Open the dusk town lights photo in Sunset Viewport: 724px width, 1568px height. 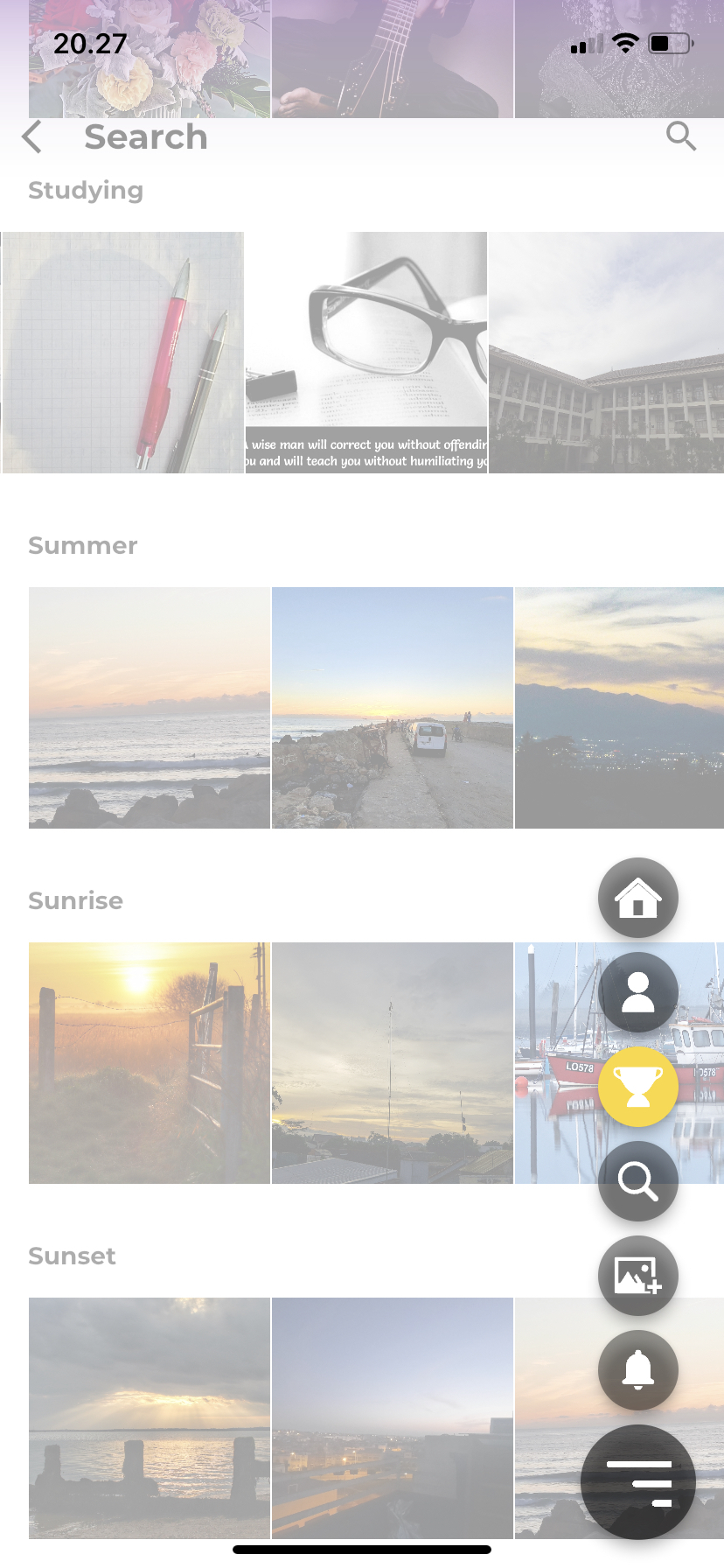[x=392, y=1418]
